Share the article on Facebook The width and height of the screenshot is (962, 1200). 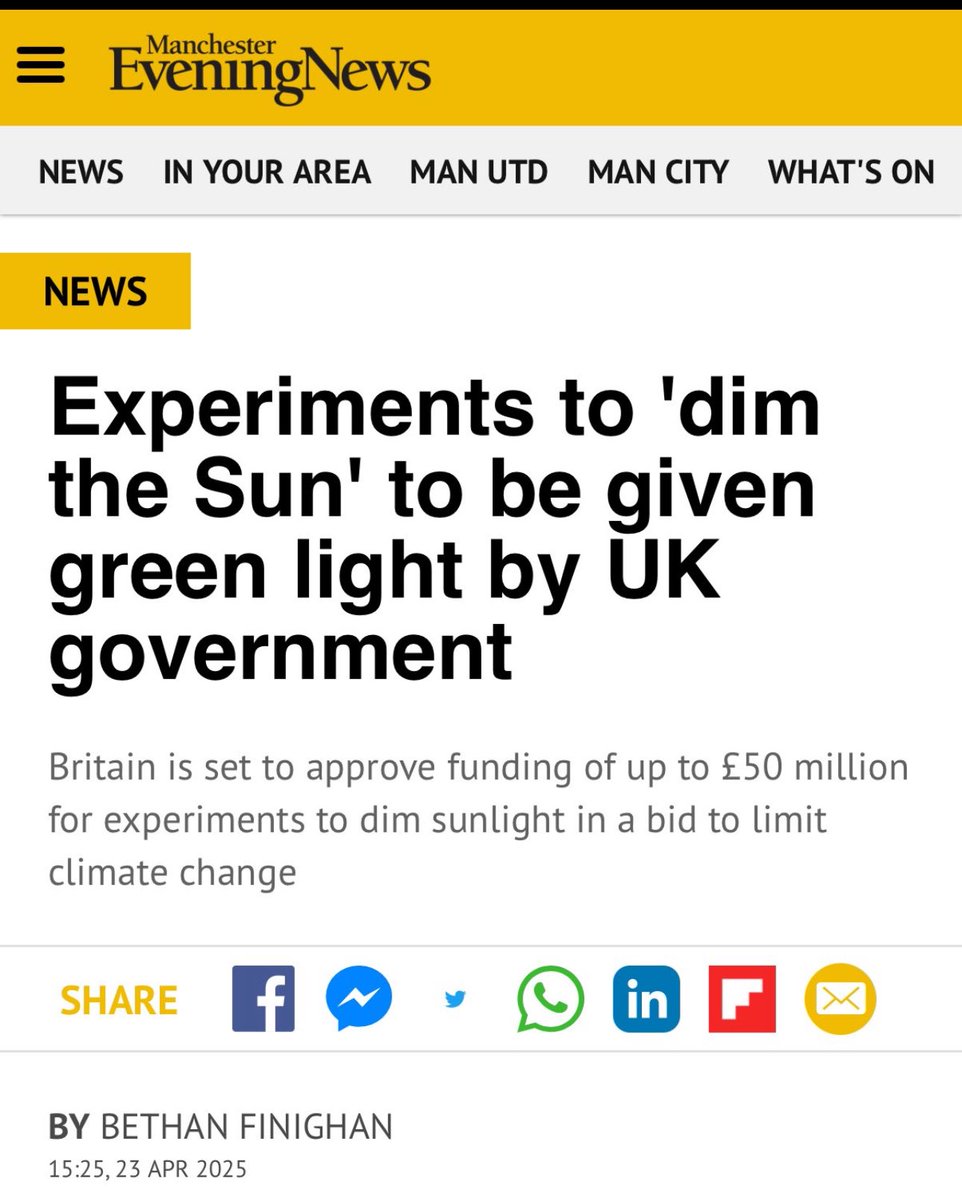click(263, 999)
